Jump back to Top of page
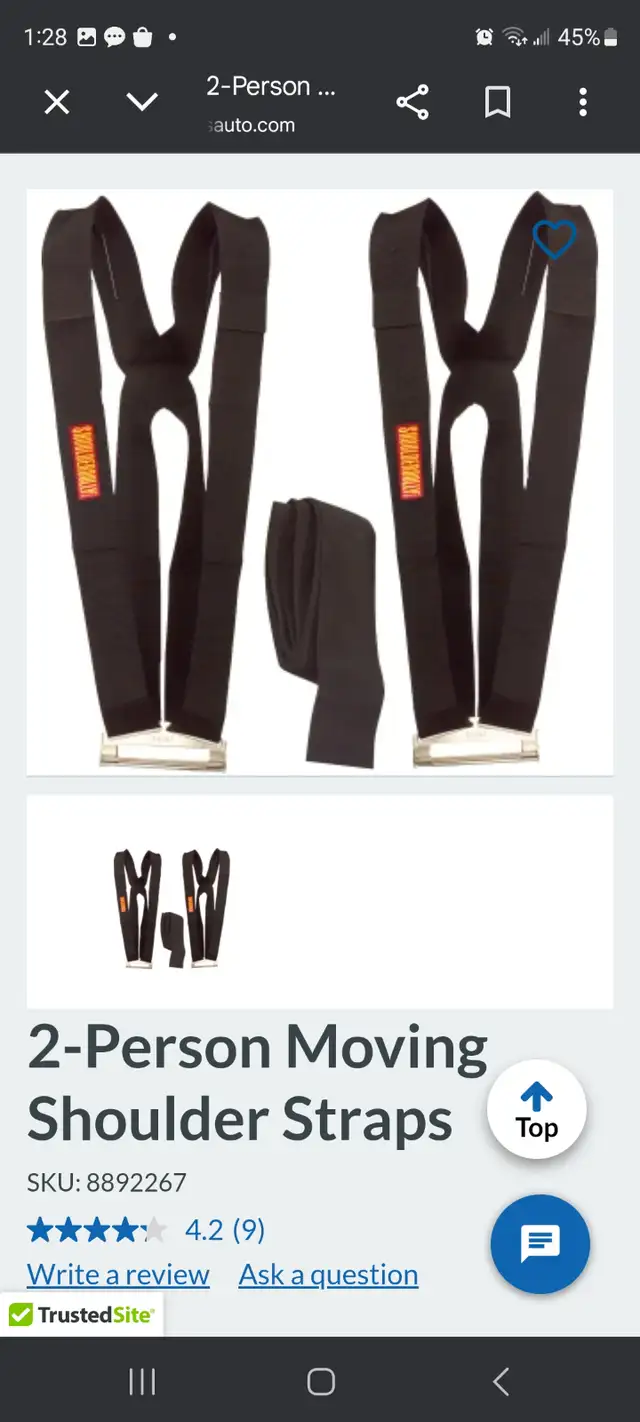 click(537, 1110)
